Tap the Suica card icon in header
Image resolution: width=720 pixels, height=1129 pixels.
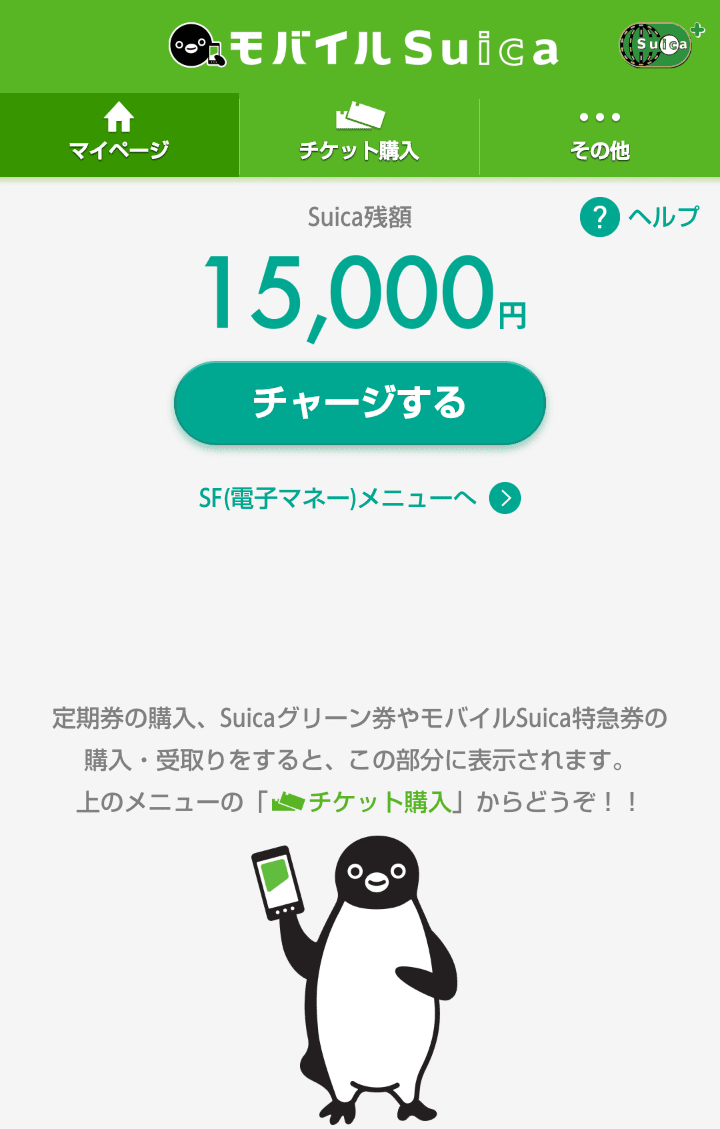click(657, 45)
